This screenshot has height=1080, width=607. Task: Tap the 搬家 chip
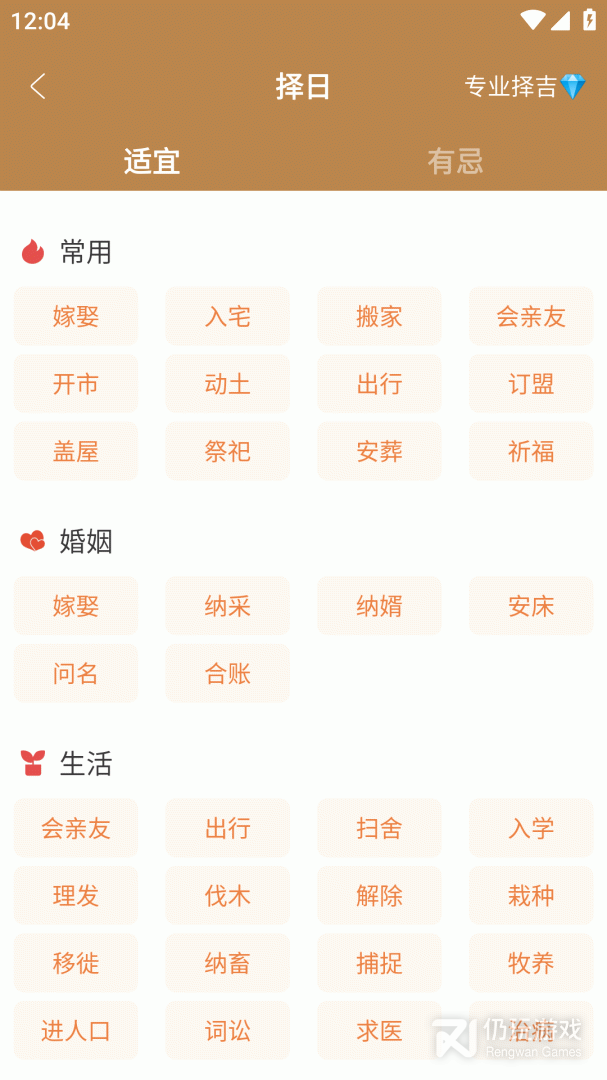(x=379, y=317)
